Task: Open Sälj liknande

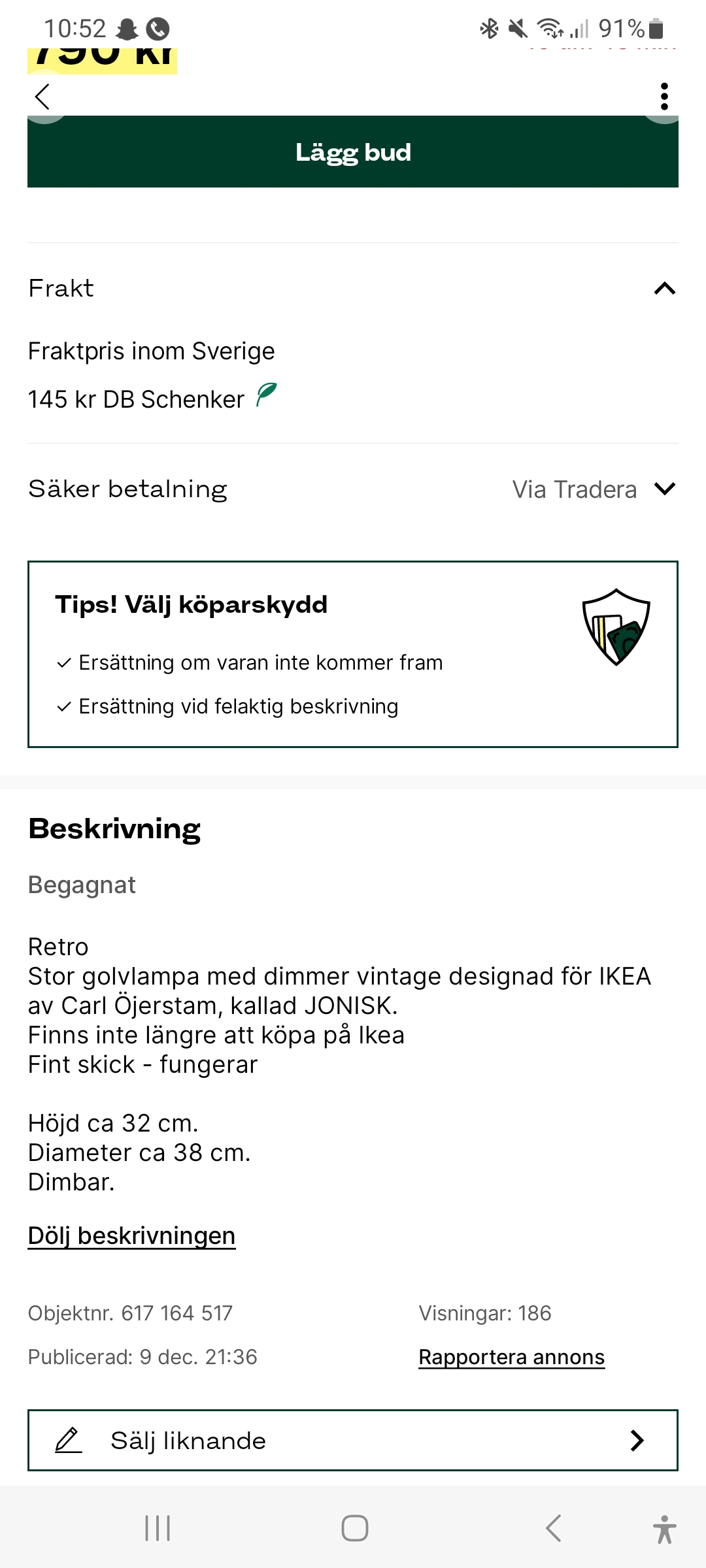Action: click(353, 1441)
